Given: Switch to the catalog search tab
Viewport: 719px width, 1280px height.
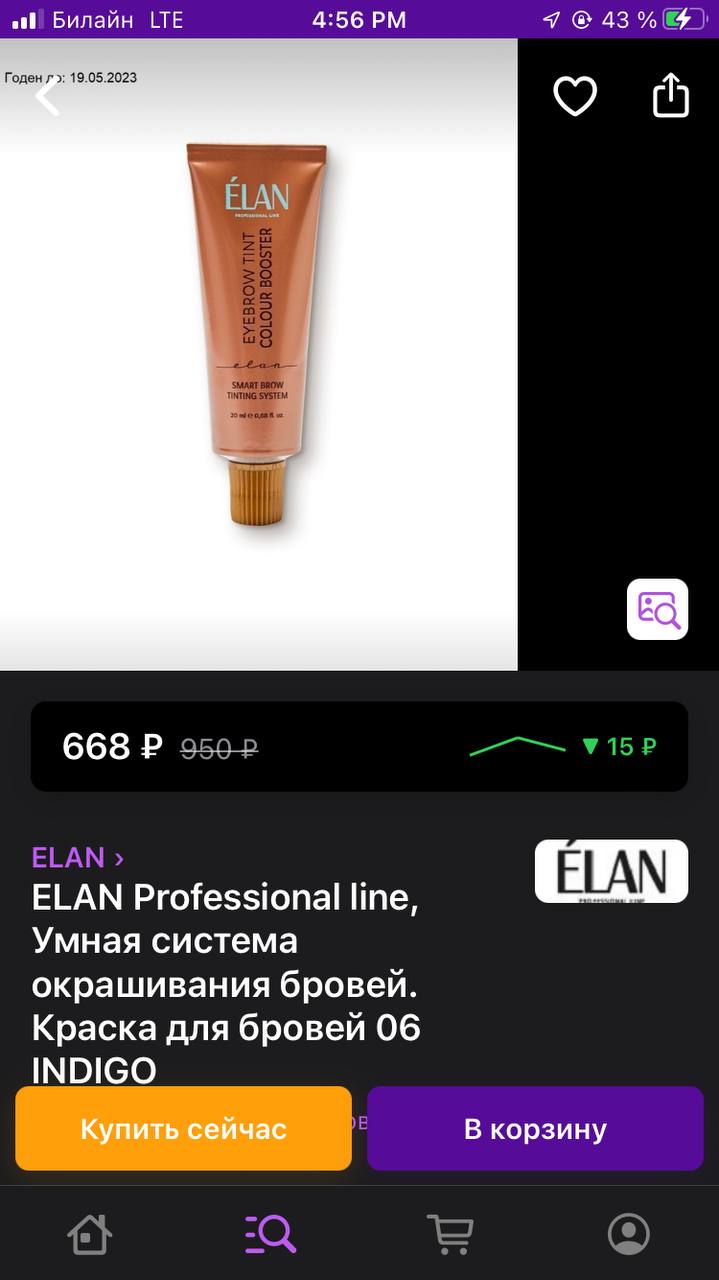Looking at the screenshot, I should tap(270, 1234).
